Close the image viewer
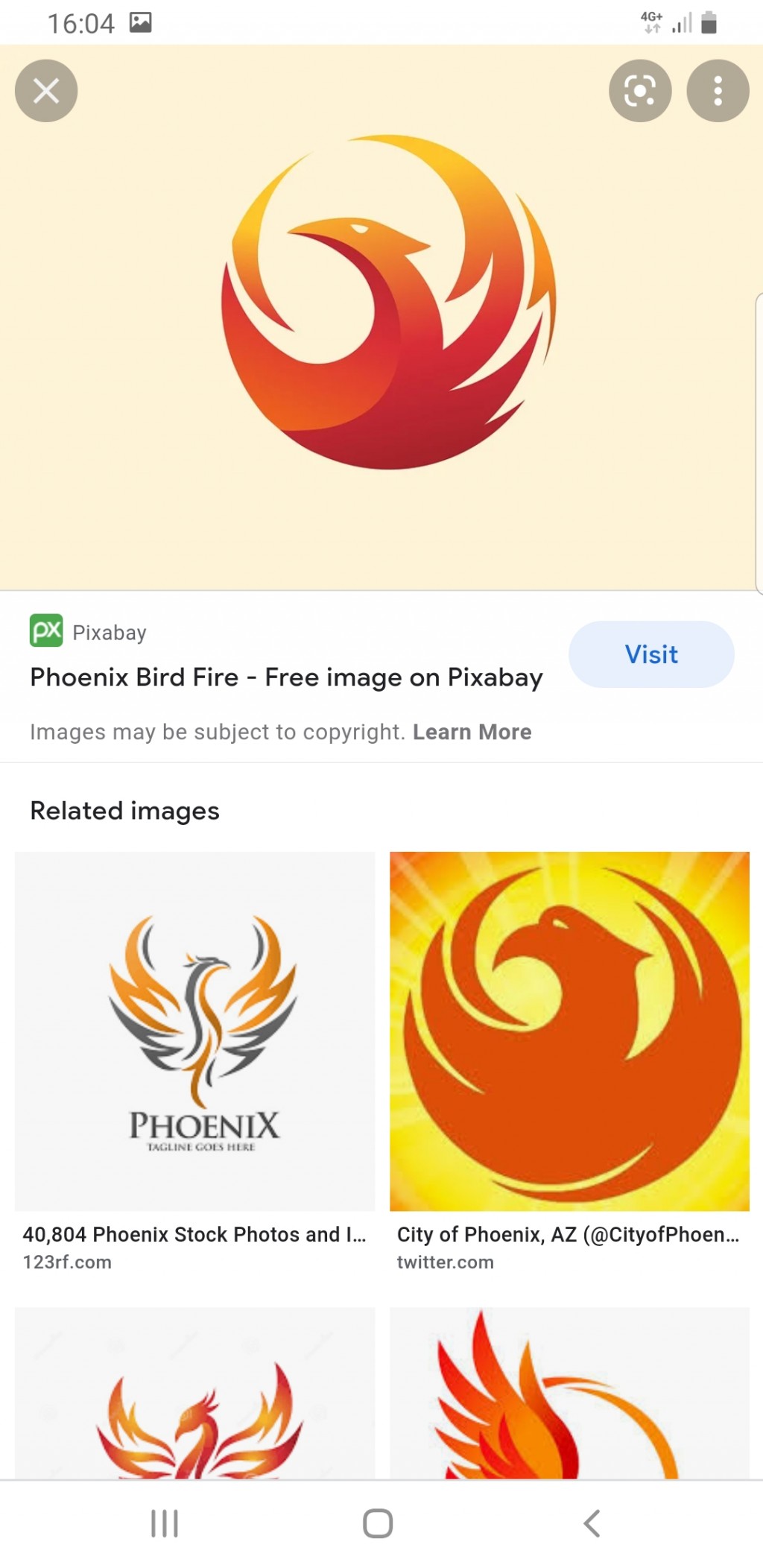Image resolution: width=763 pixels, height=1568 pixels. (46, 91)
